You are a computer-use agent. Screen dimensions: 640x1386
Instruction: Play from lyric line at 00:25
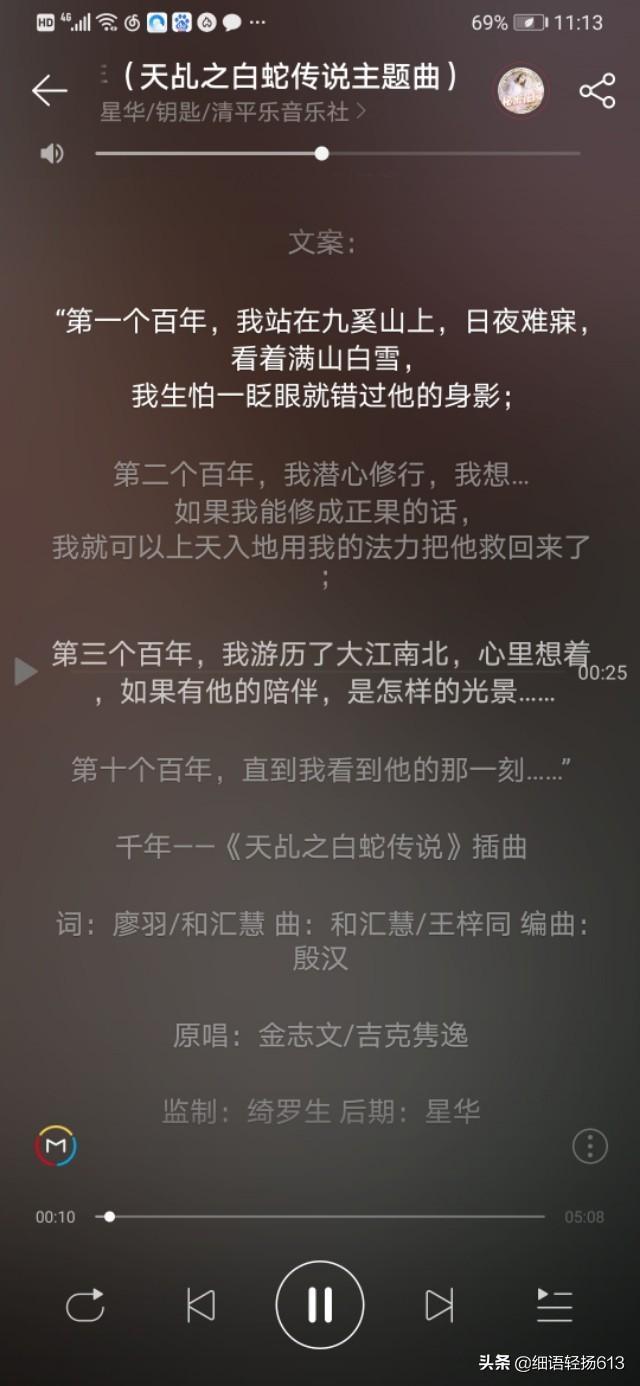(x=25, y=672)
